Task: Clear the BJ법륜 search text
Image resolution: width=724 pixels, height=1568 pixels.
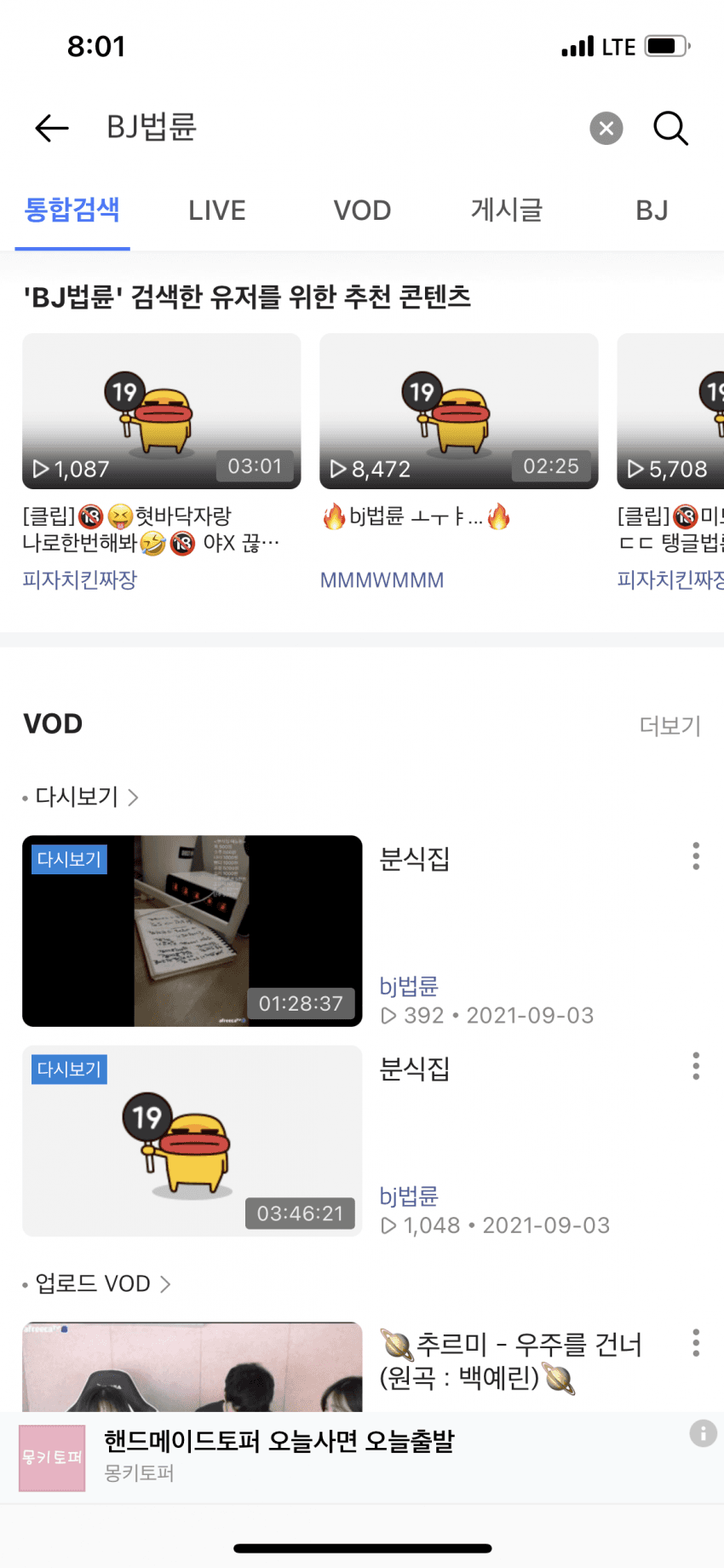Action: coord(606,129)
